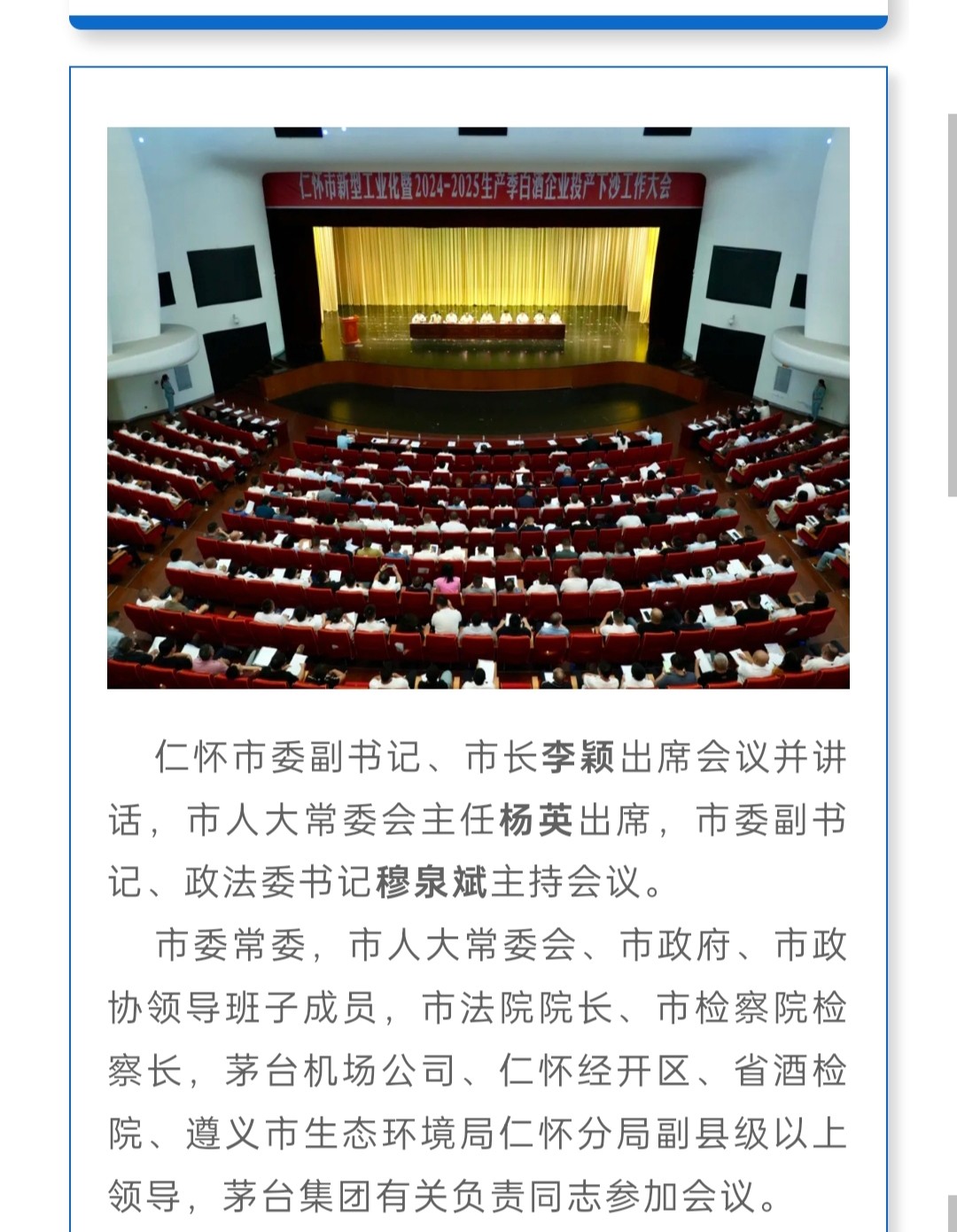Screen dimensions: 957x1232
Task: Open the conference hall photo in the article
Action: (x=478, y=408)
